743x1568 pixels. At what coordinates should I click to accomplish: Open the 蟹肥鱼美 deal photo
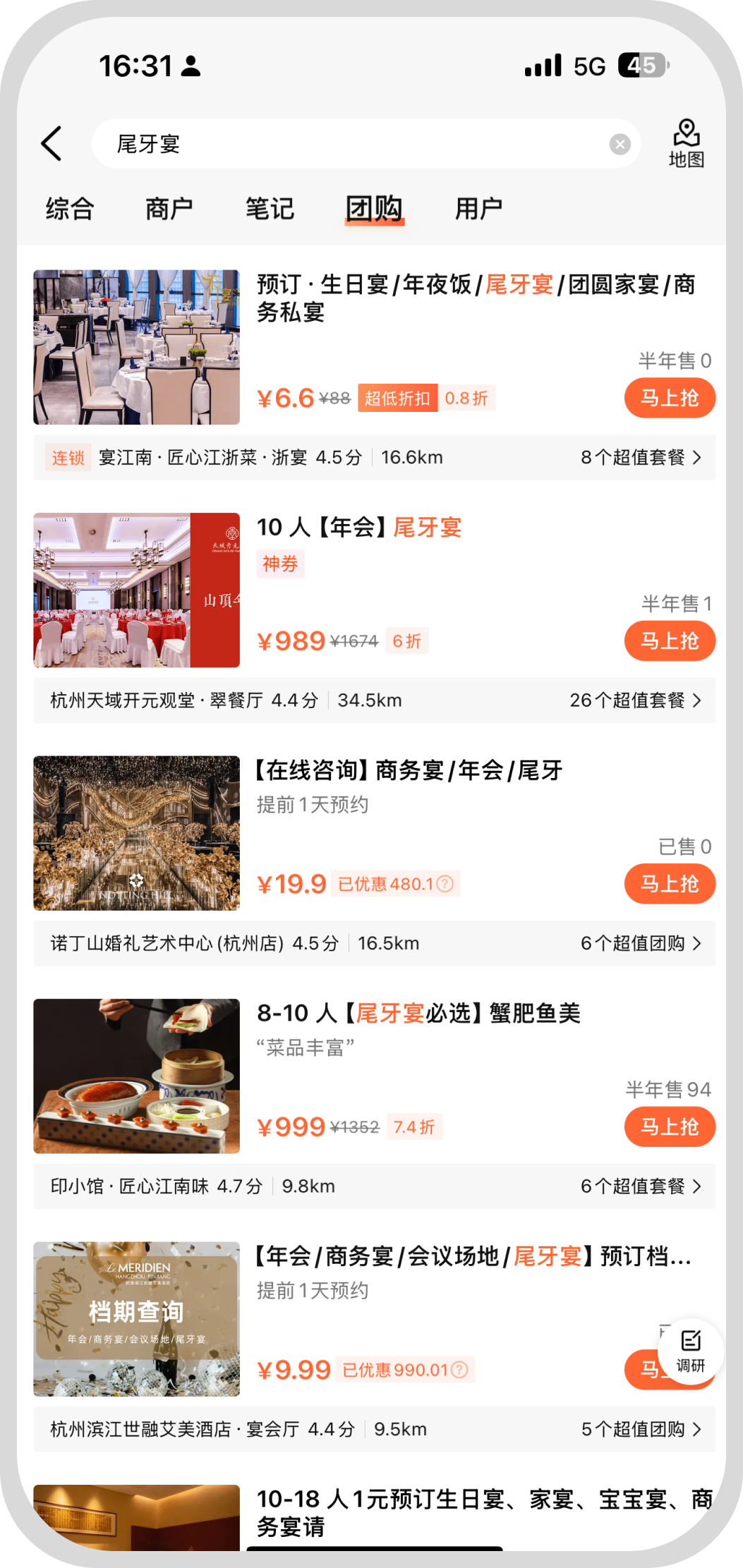point(136,1076)
